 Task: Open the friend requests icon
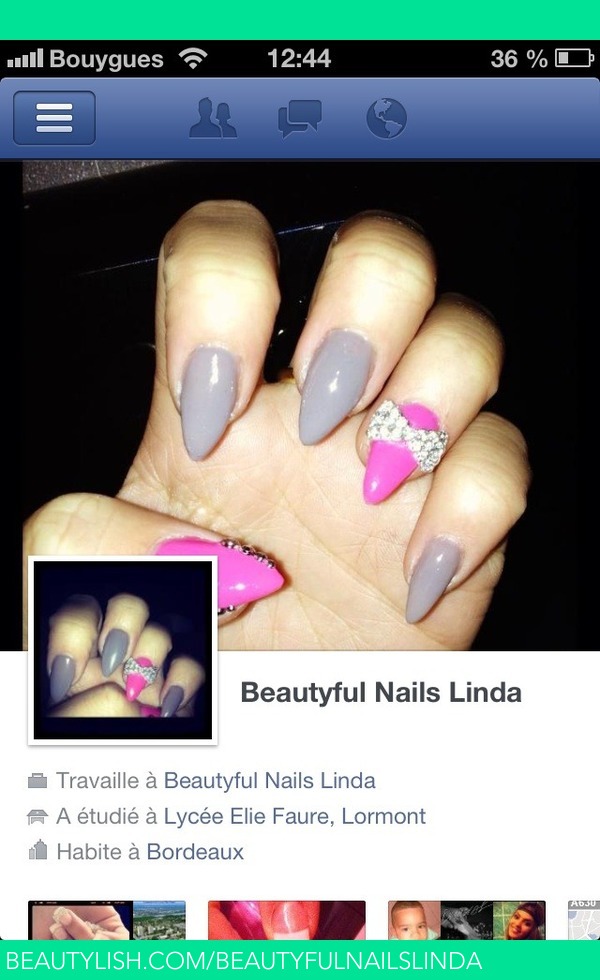tap(212, 119)
